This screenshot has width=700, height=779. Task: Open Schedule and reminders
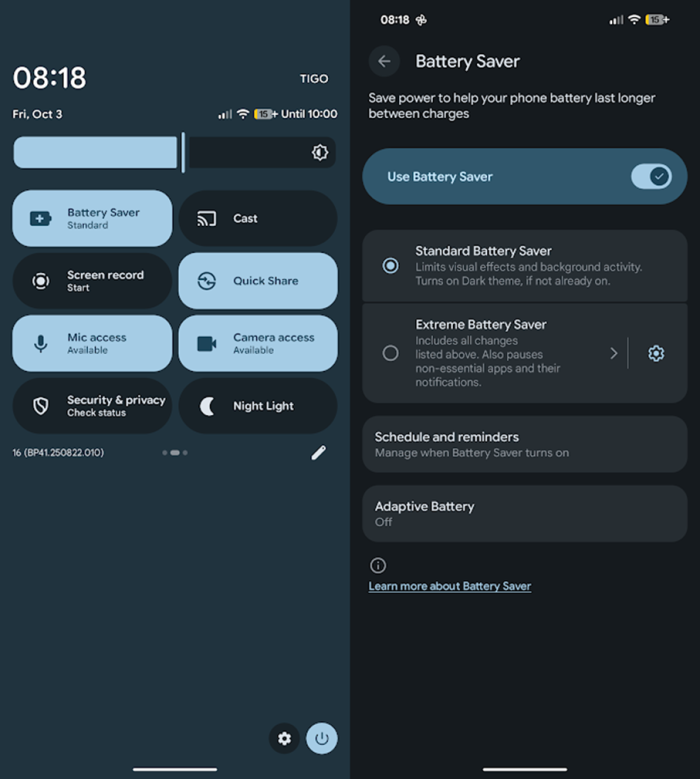click(525, 444)
